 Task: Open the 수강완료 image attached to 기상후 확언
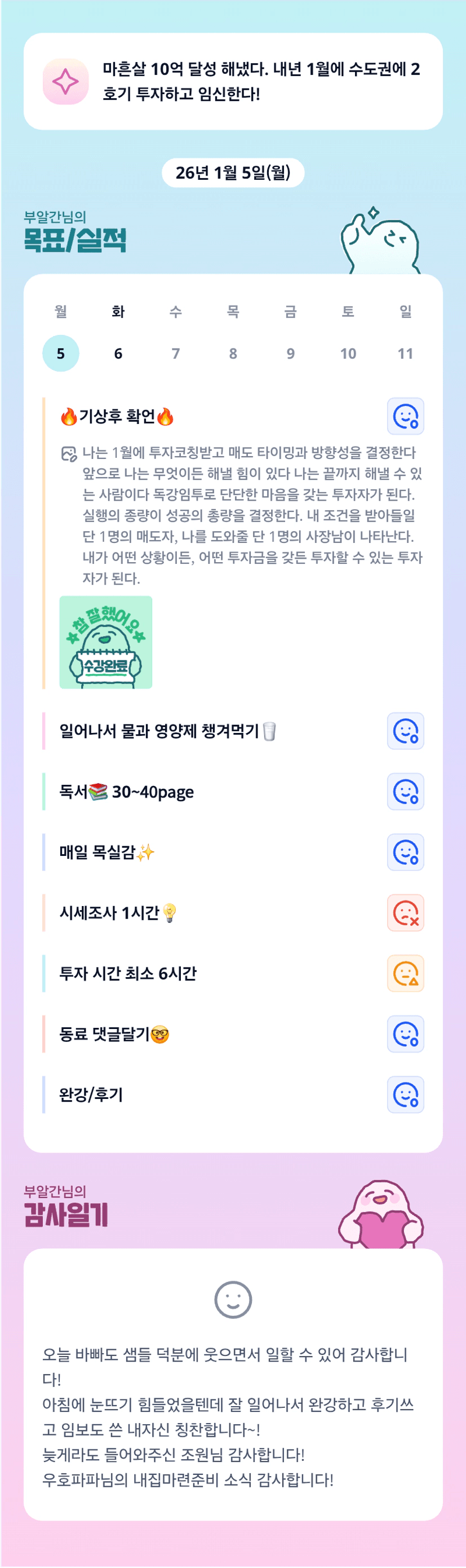[106, 642]
